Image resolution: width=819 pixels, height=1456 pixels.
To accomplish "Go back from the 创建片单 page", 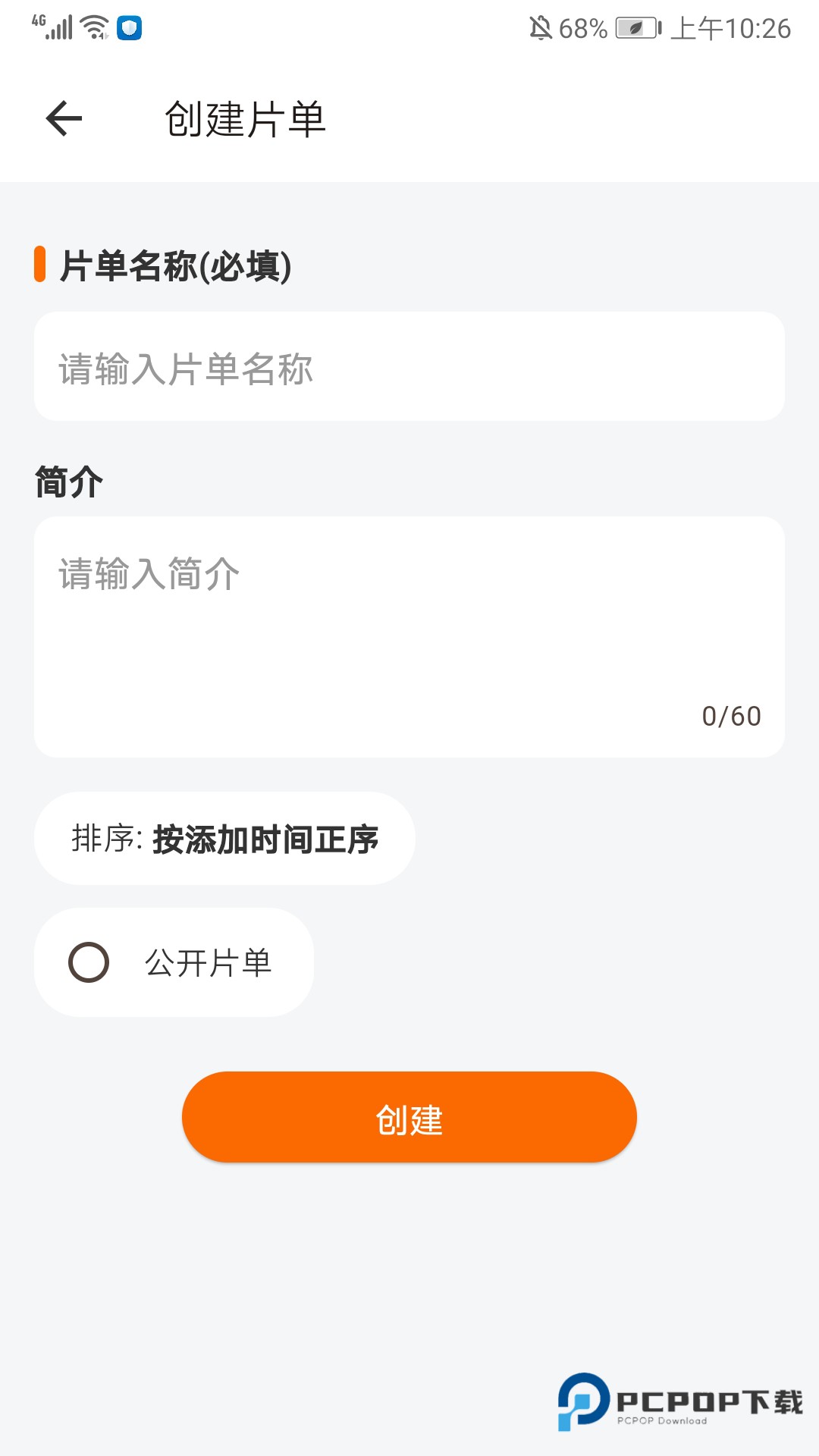I will 64,119.
